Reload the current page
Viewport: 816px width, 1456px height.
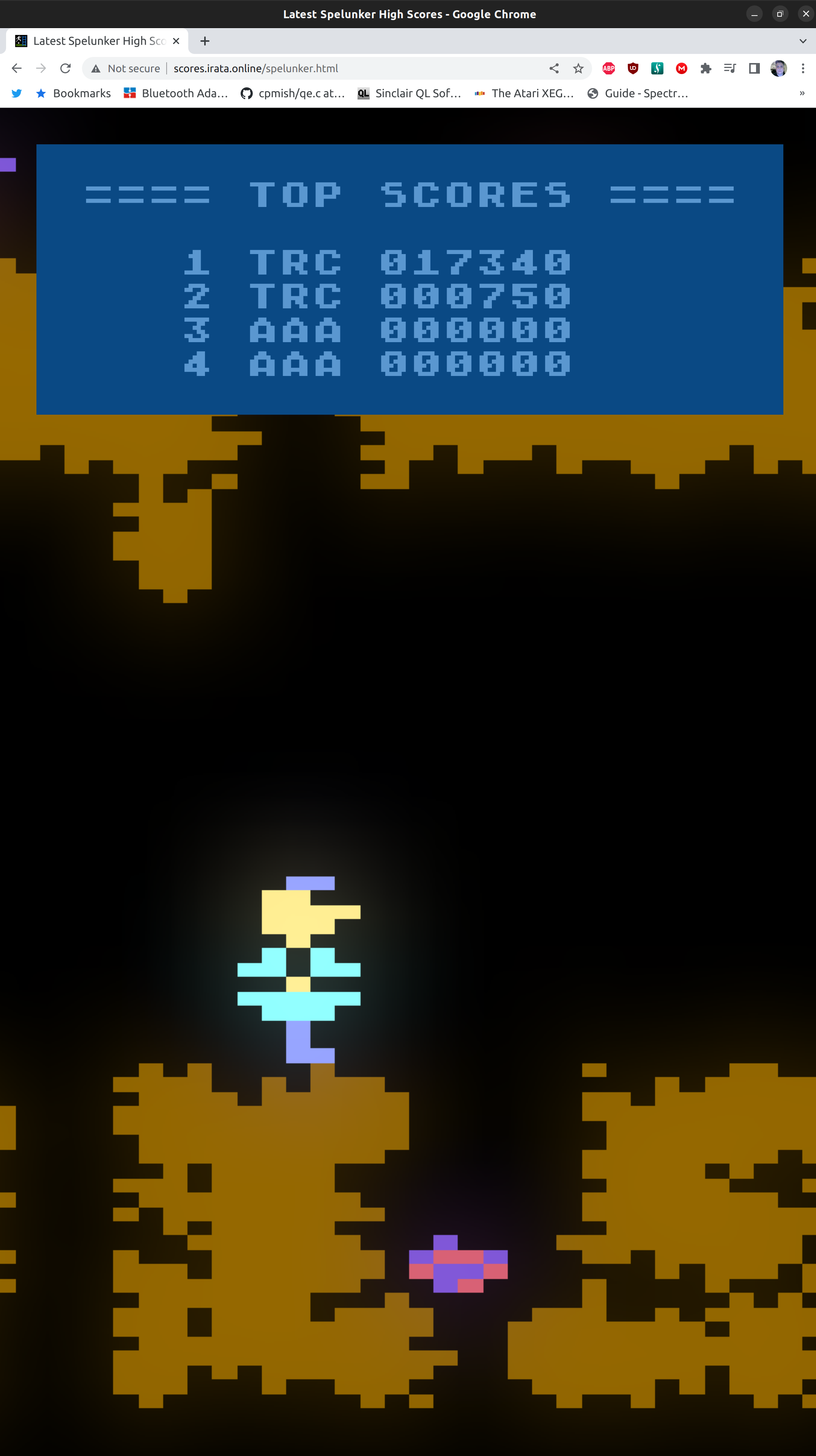(66, 68)
